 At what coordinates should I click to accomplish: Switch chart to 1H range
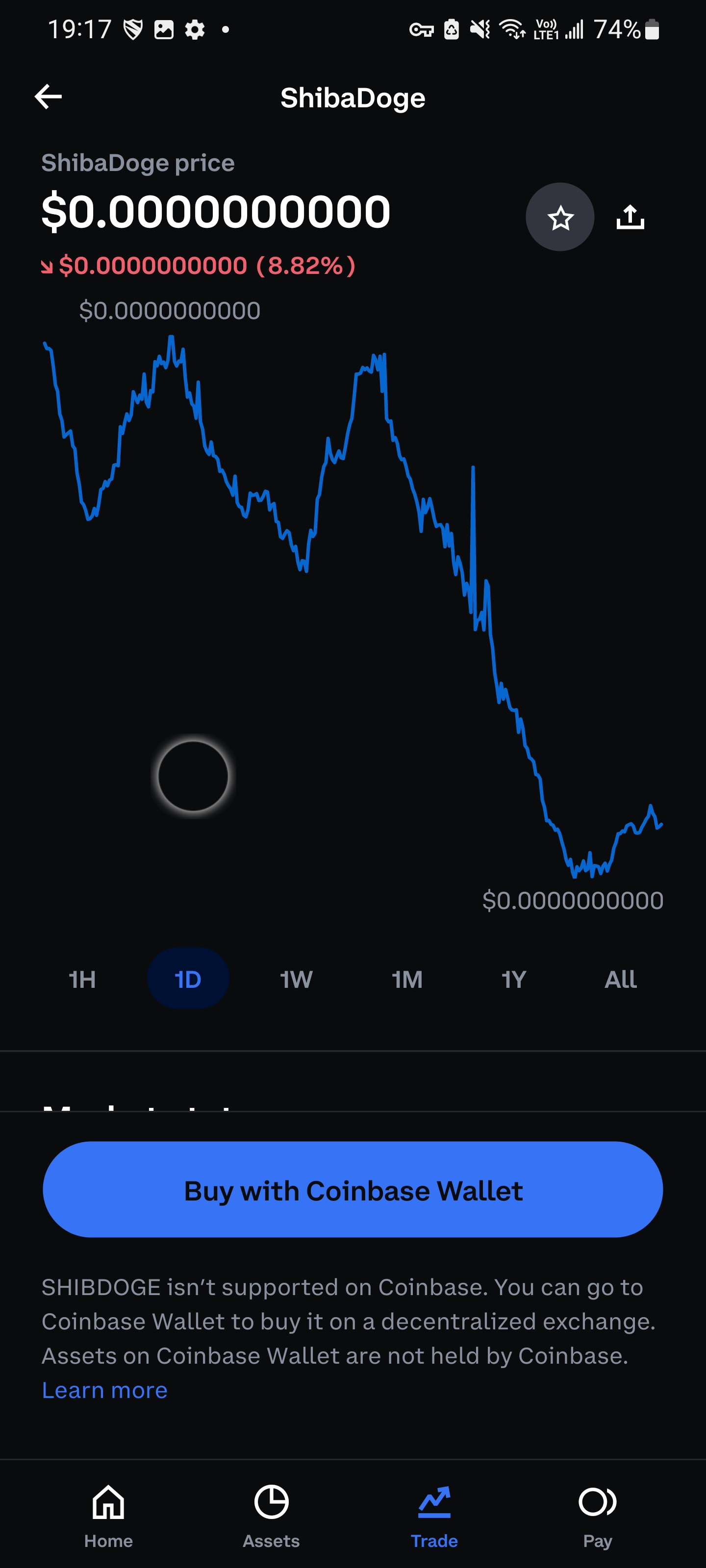tap(82, 980)
